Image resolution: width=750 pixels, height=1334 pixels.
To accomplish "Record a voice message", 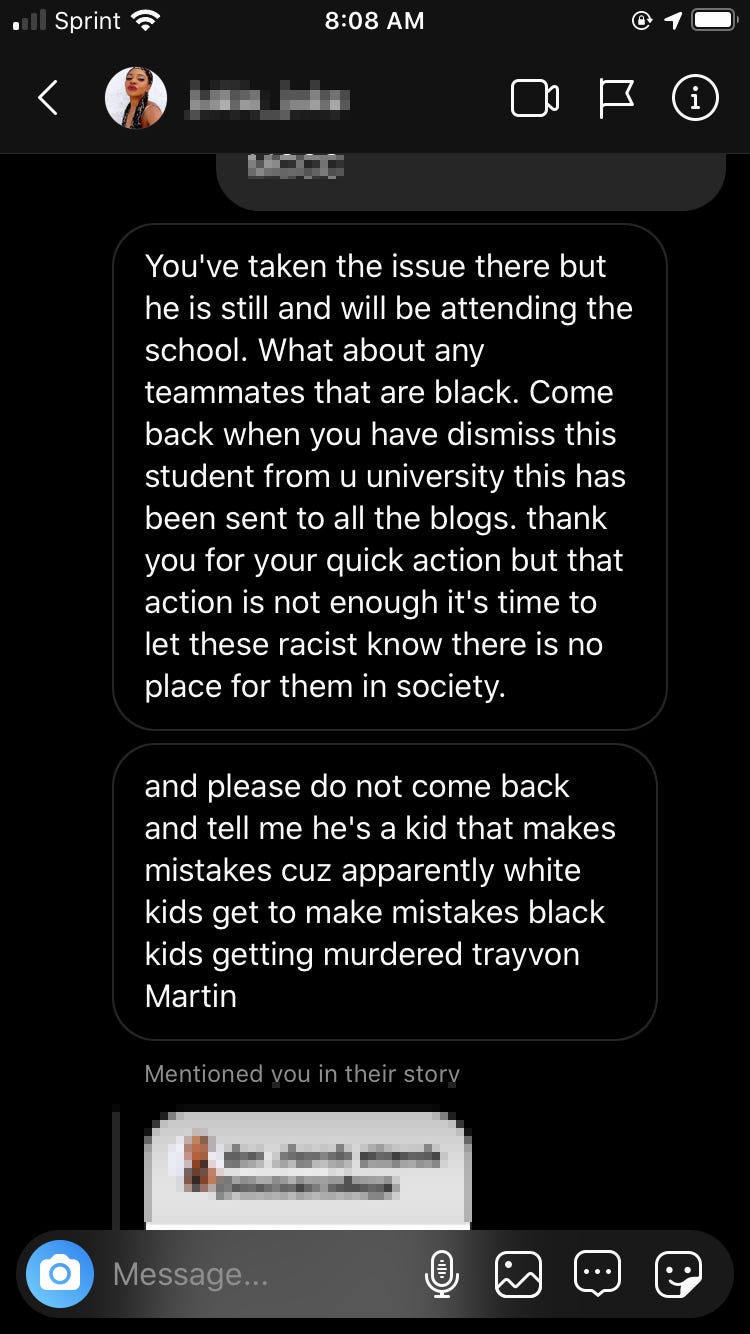I will (x=440, y=1274).
